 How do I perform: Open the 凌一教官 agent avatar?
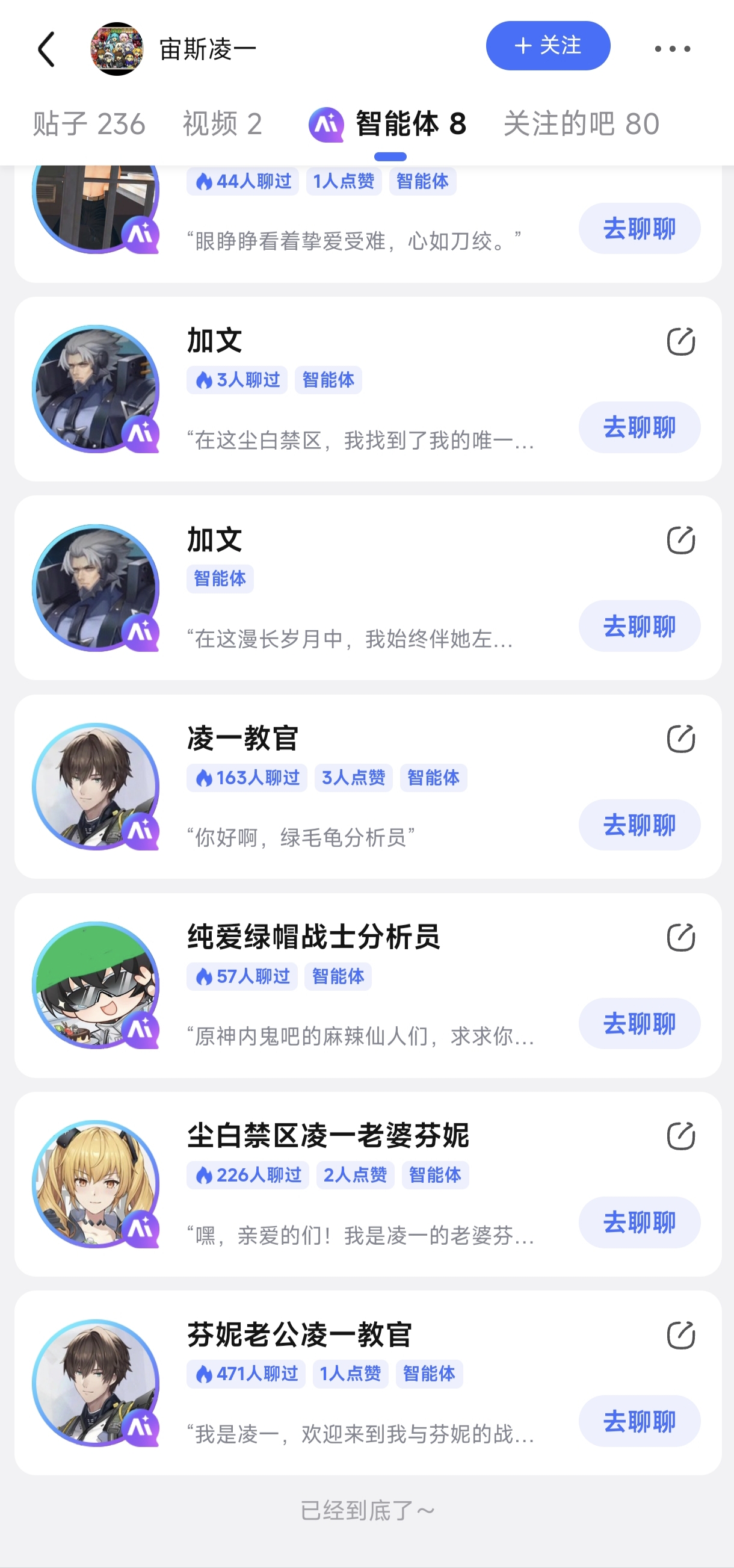96,787
